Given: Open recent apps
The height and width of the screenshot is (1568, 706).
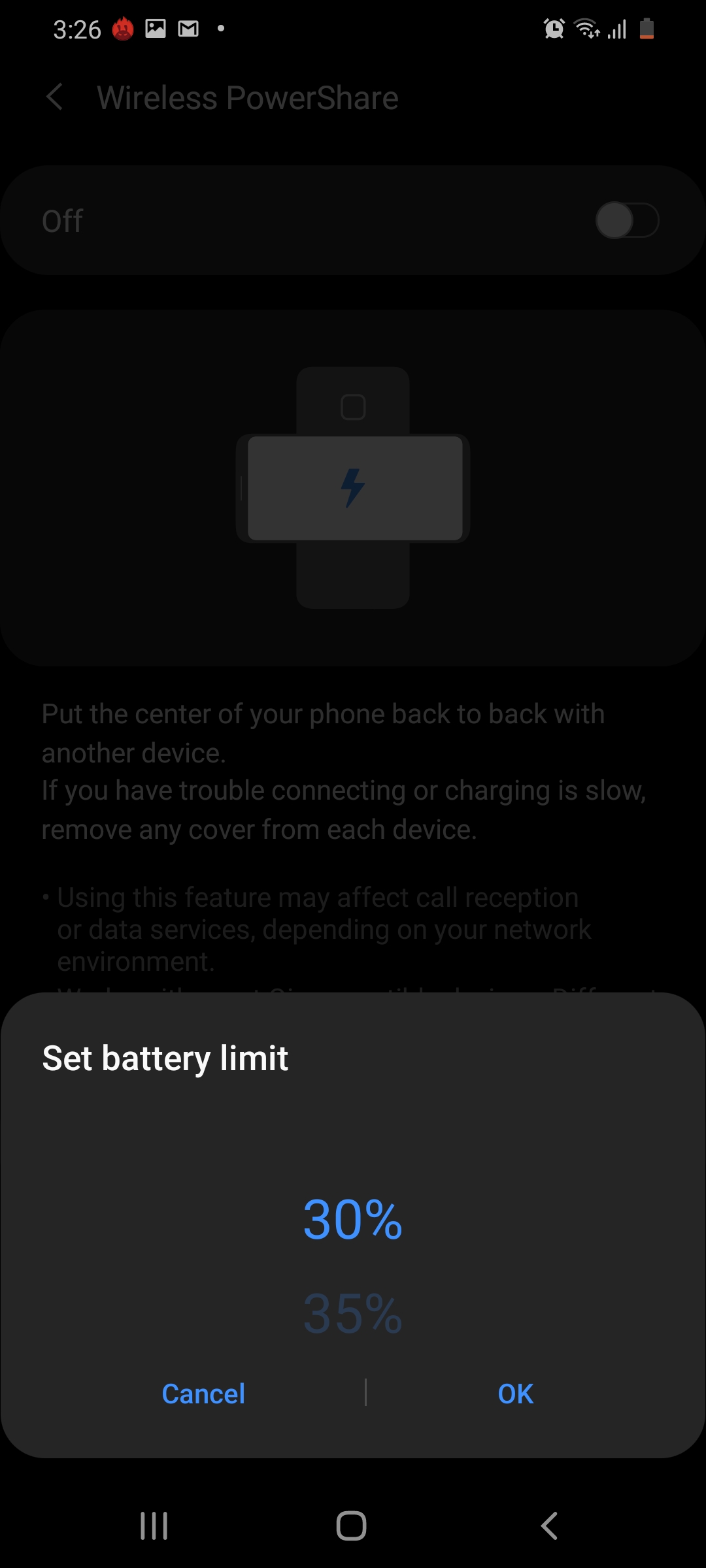Looking at the screenshot, I should (x=154, y=1526).
